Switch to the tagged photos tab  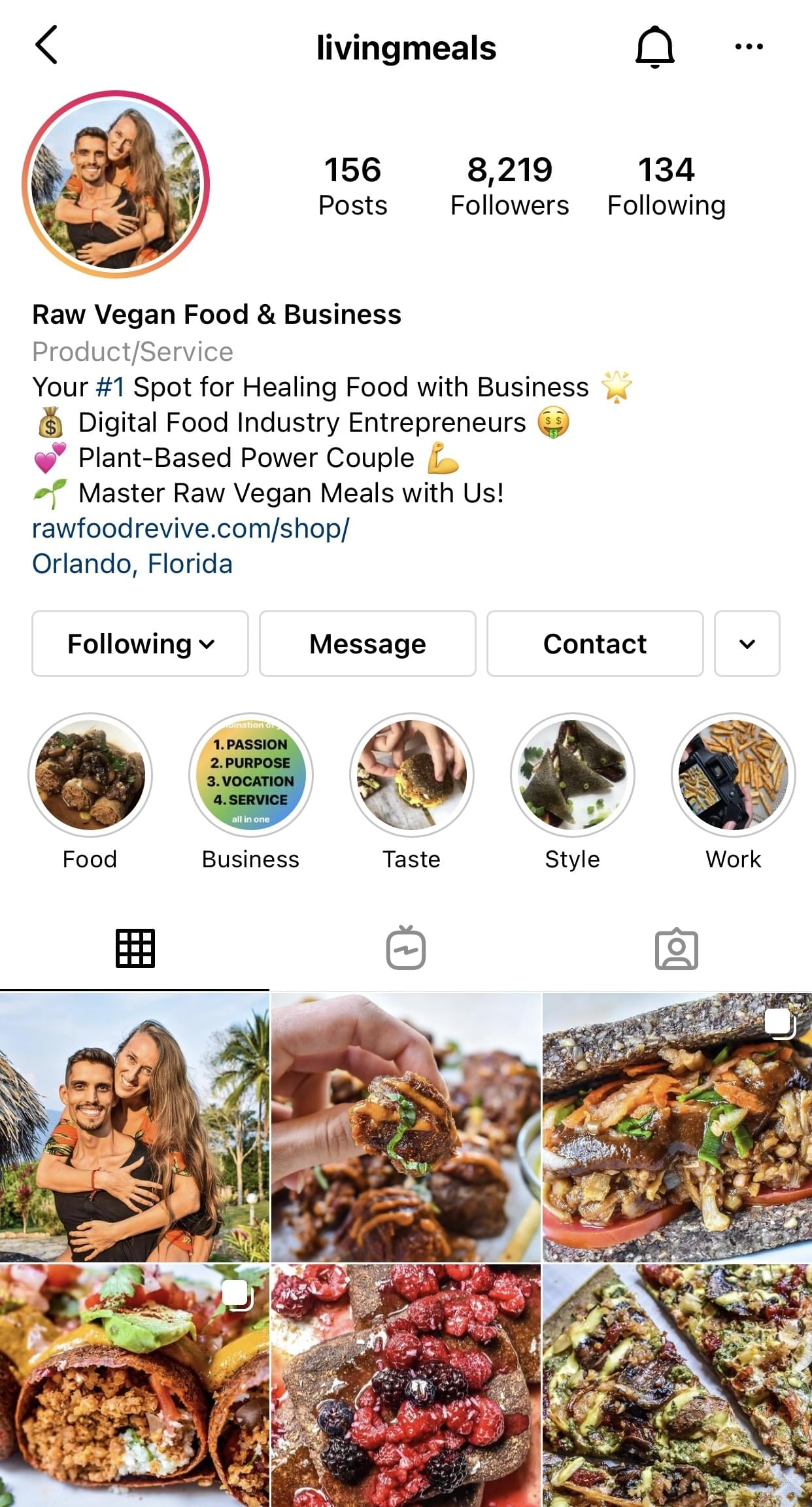click(676, 948)
